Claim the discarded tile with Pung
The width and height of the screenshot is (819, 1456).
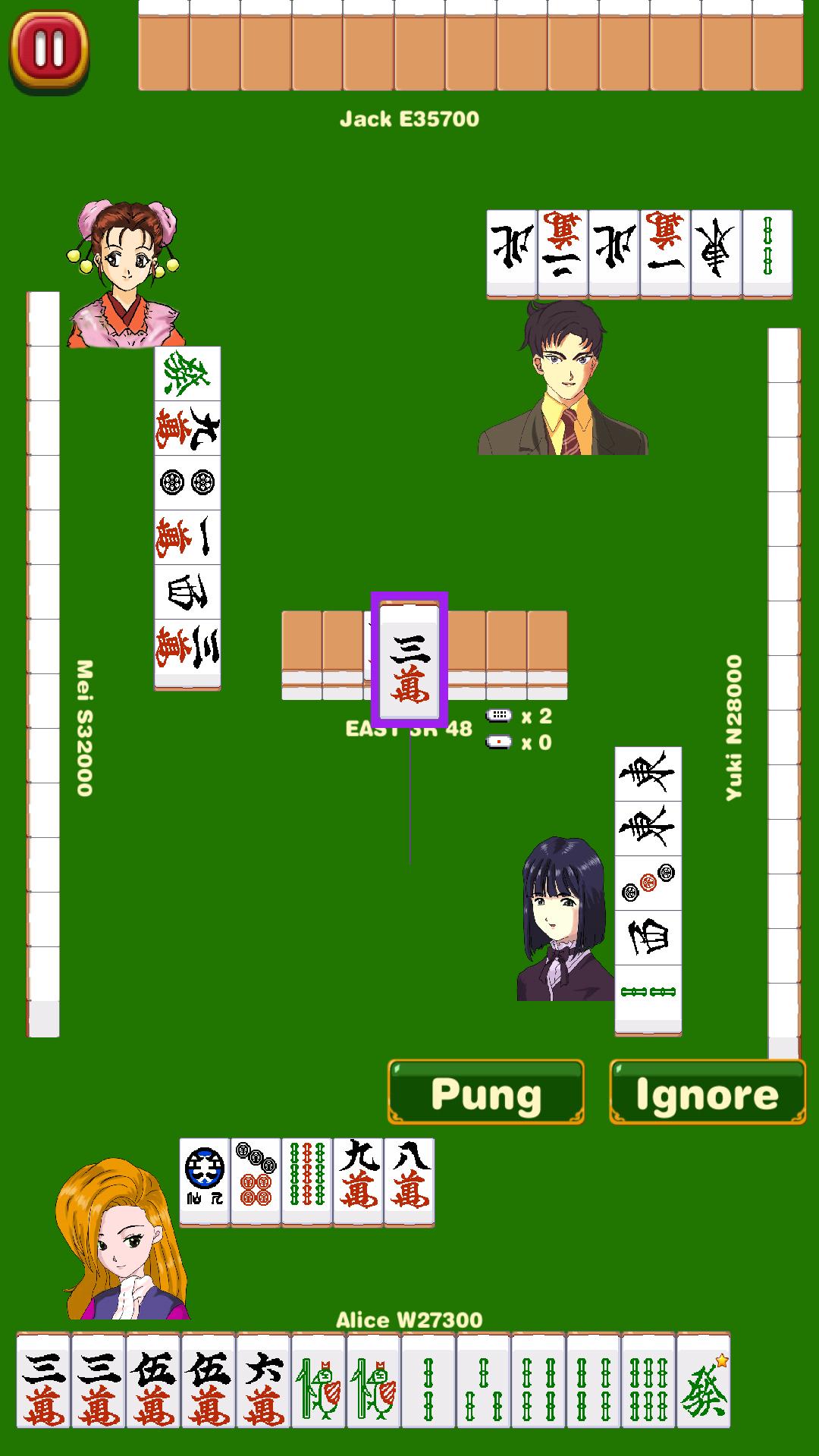(x=486, y=1092)
